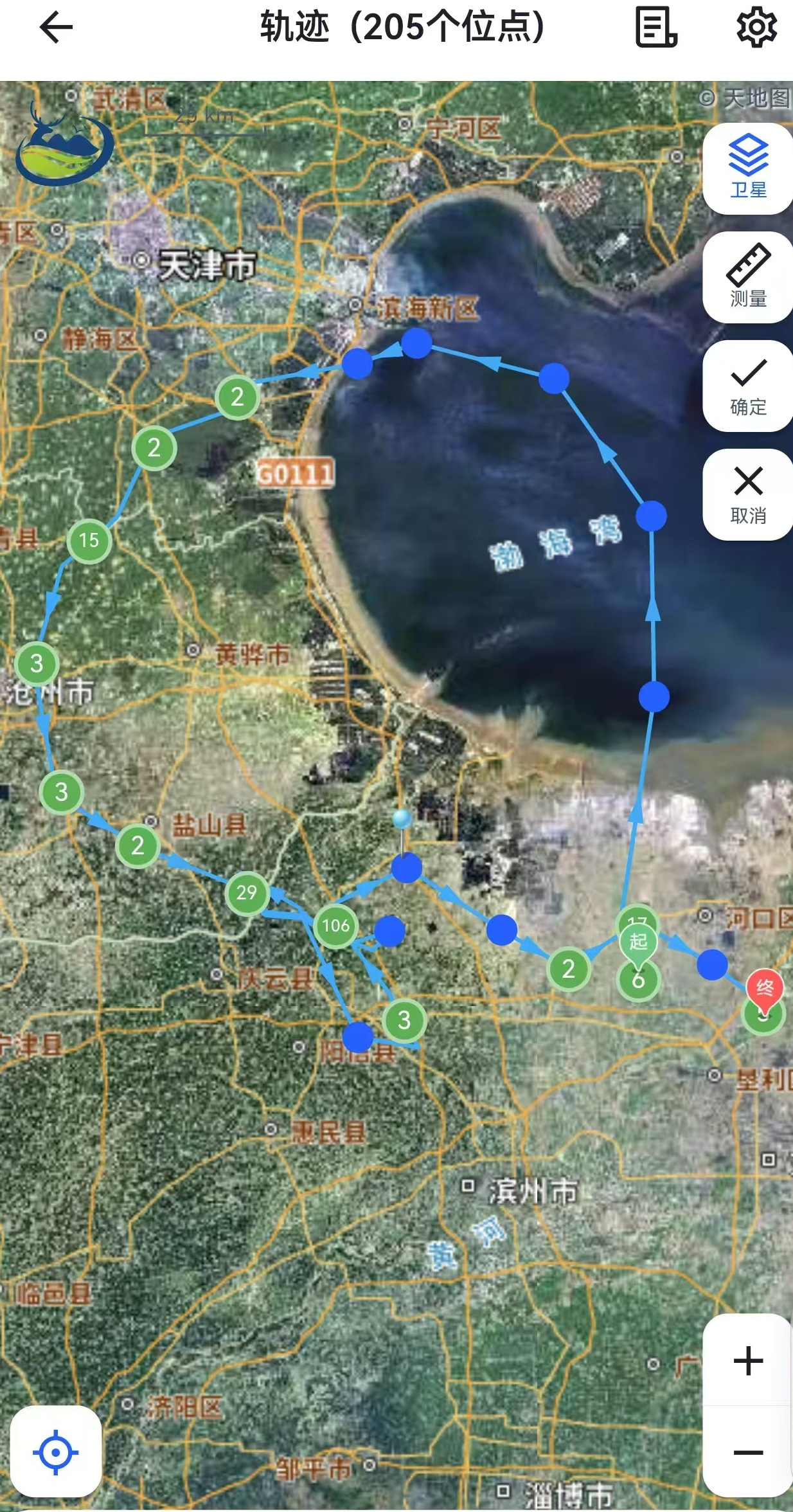793x1512 pixels.
Task: Open the settings gear
Action: coord(756,28)
